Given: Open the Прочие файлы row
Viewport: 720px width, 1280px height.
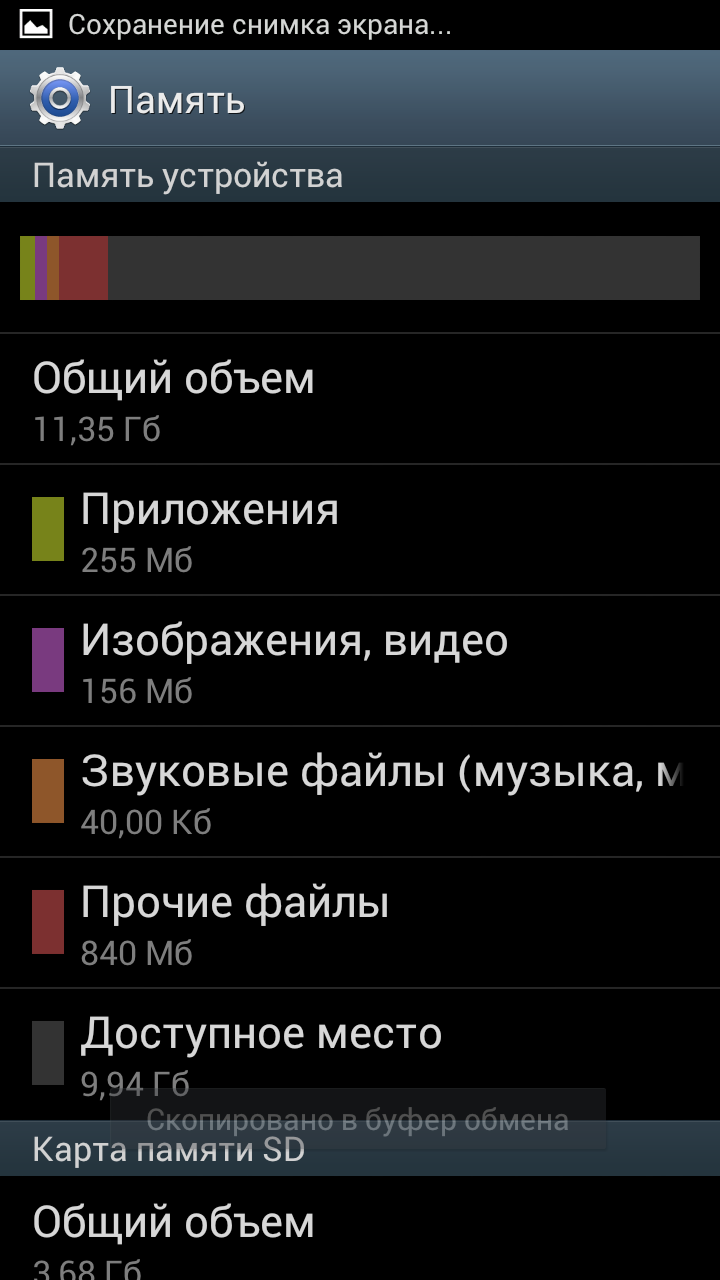Looking at the screenshot, I should (x=360, y=923).
